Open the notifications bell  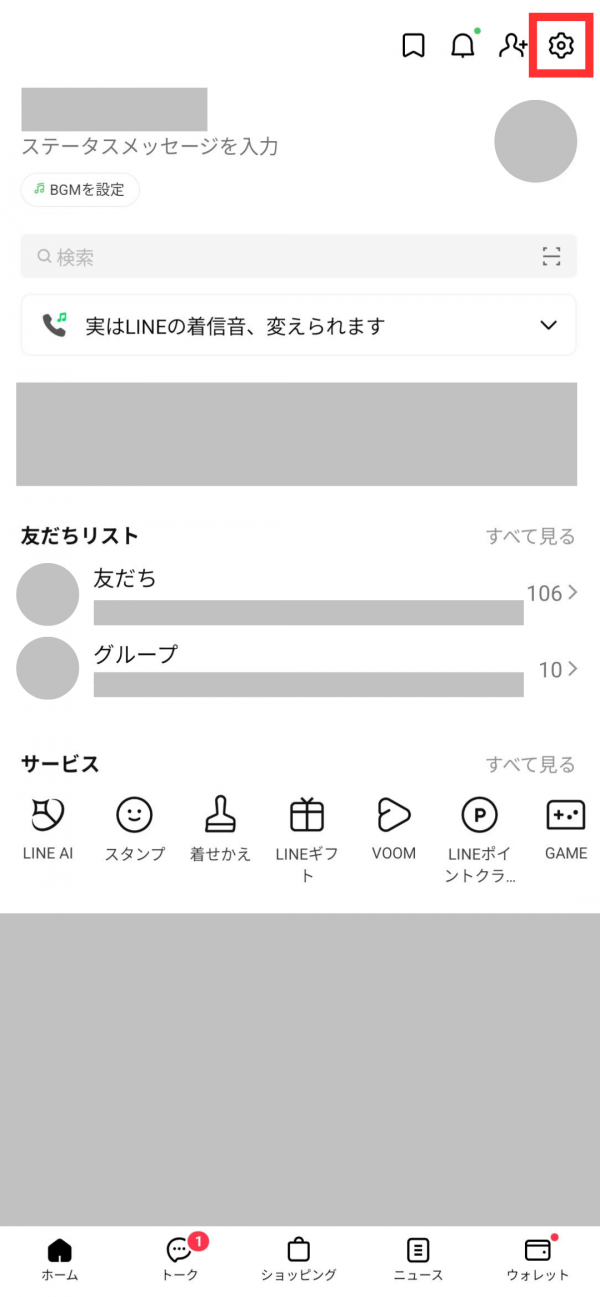tap(462, 46)
